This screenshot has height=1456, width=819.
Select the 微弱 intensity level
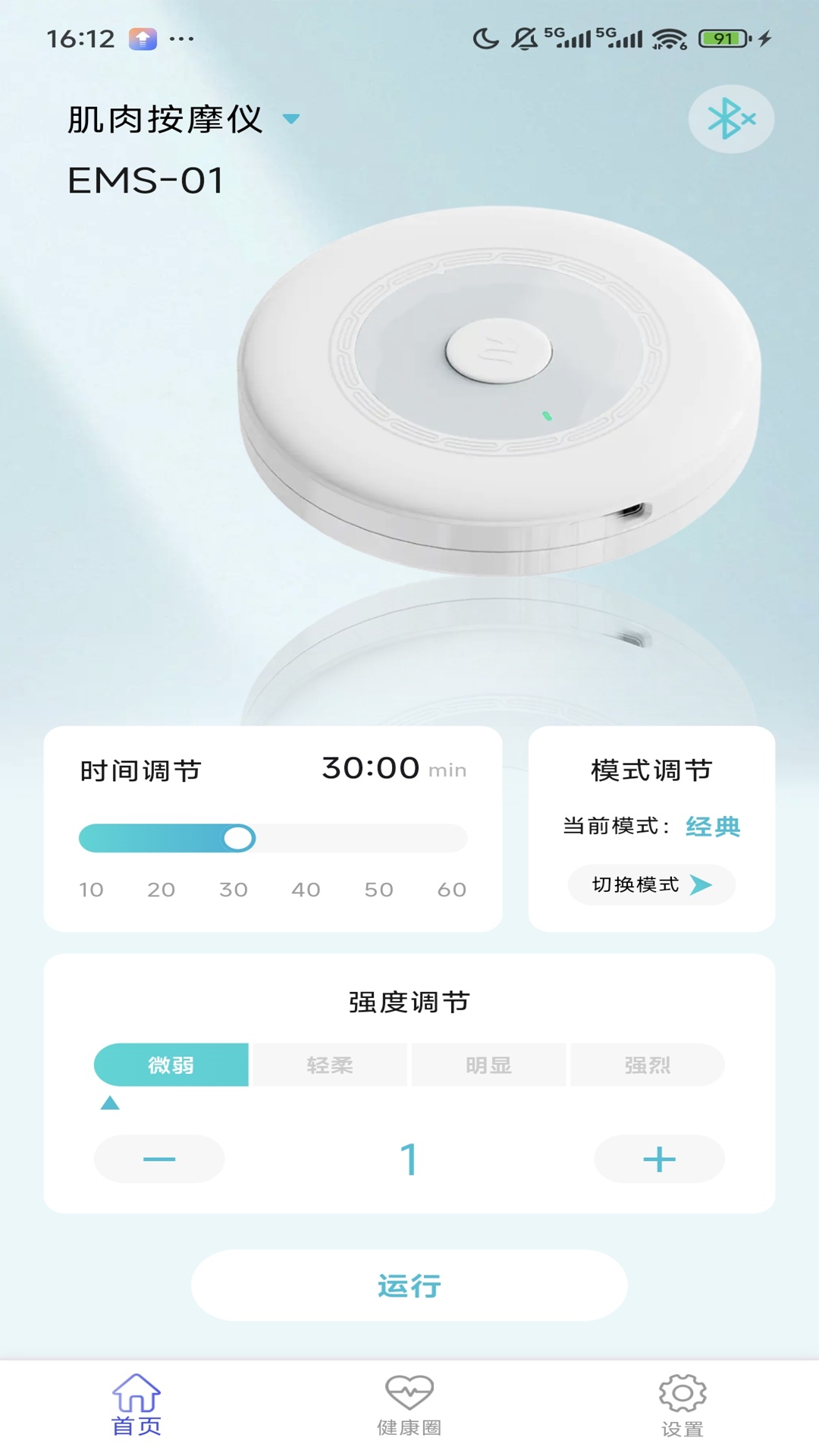coord(171,1065)
